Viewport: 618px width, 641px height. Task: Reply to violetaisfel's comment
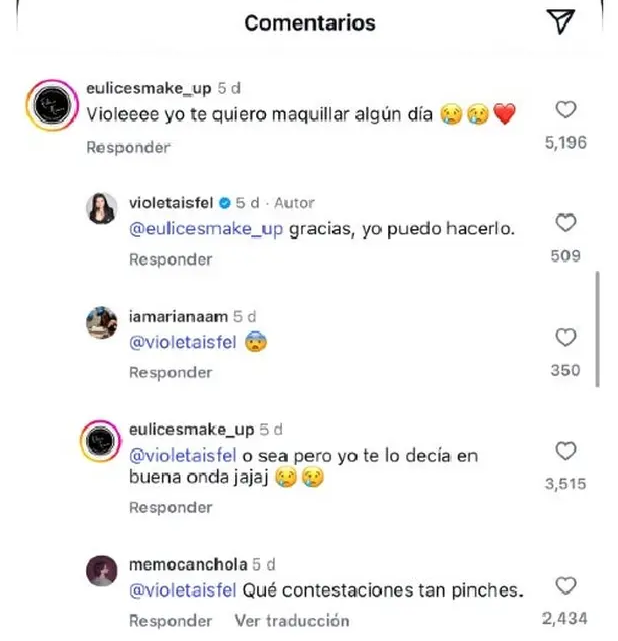tap(170, 259)
